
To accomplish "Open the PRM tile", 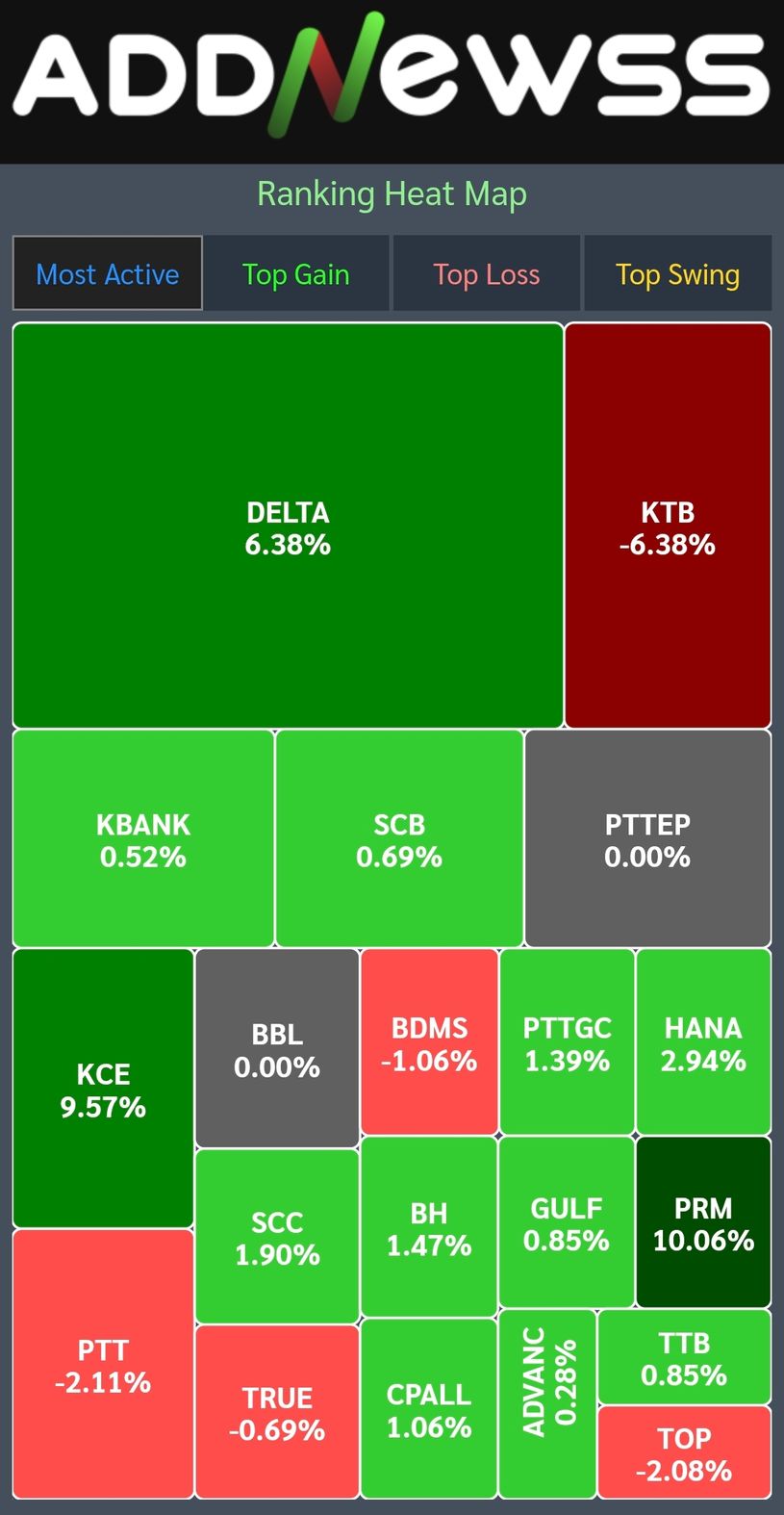I will (x=703, y=1222).
